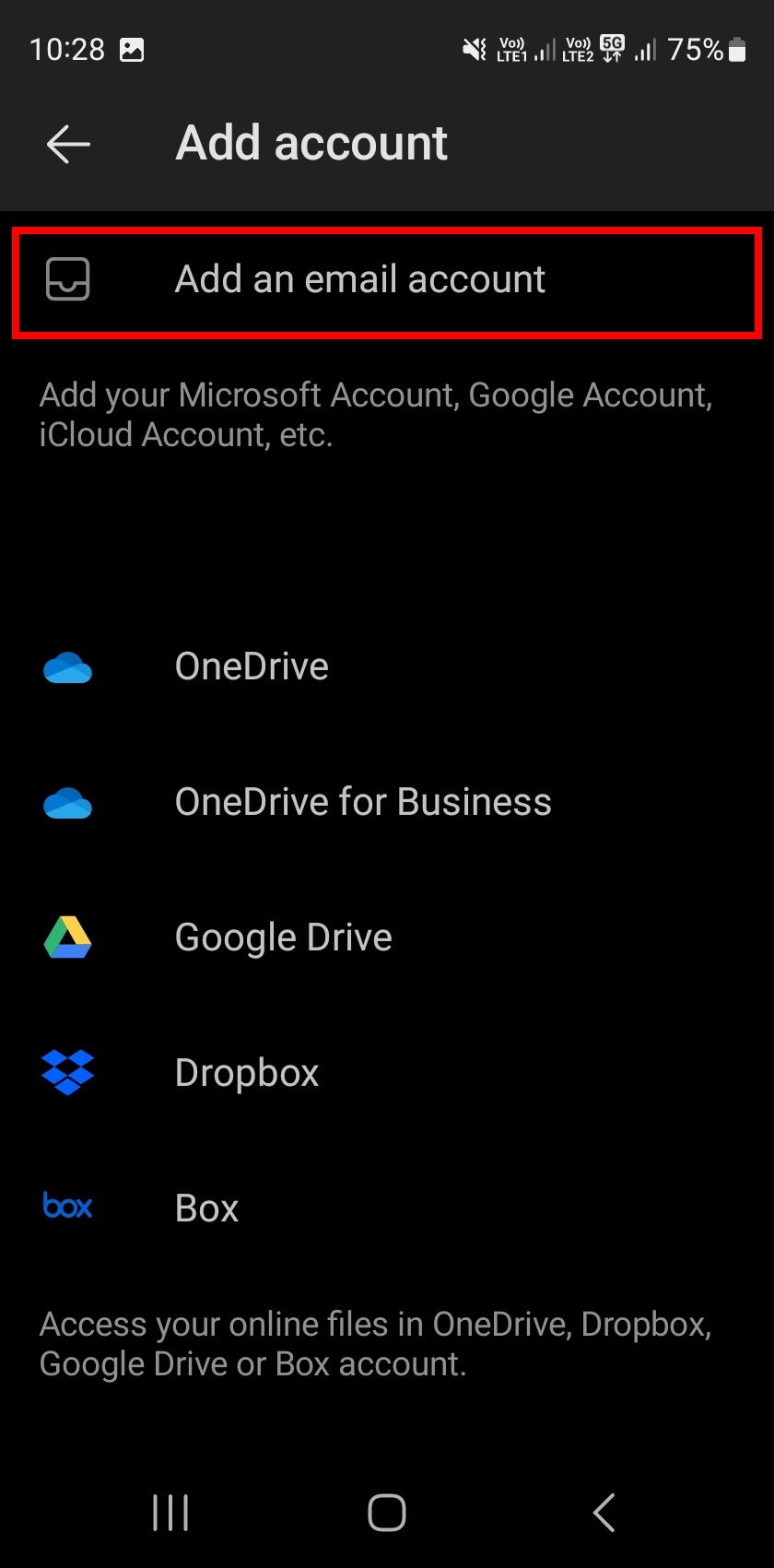Open the Dropbox entry

coord(246,1072)
